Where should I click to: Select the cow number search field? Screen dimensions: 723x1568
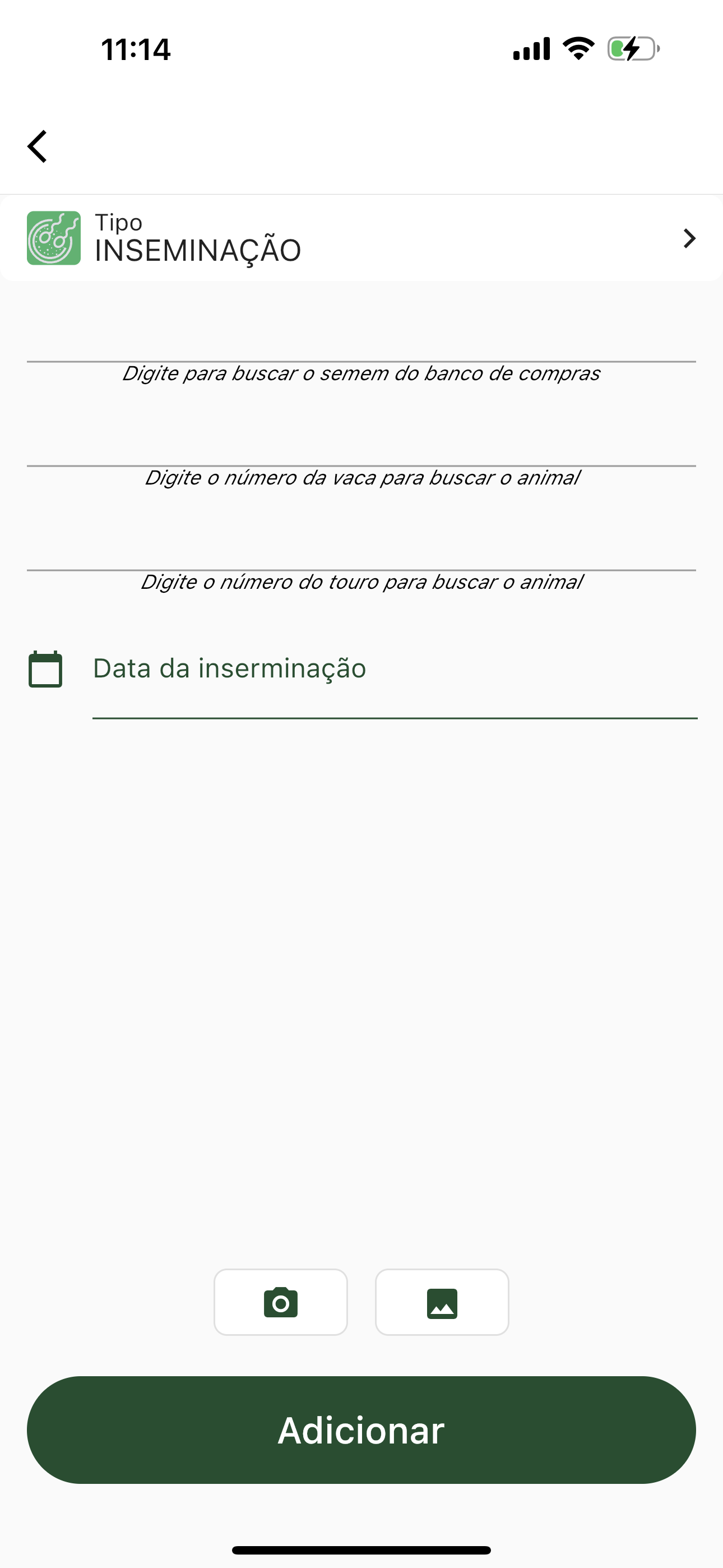coord(361,444)
